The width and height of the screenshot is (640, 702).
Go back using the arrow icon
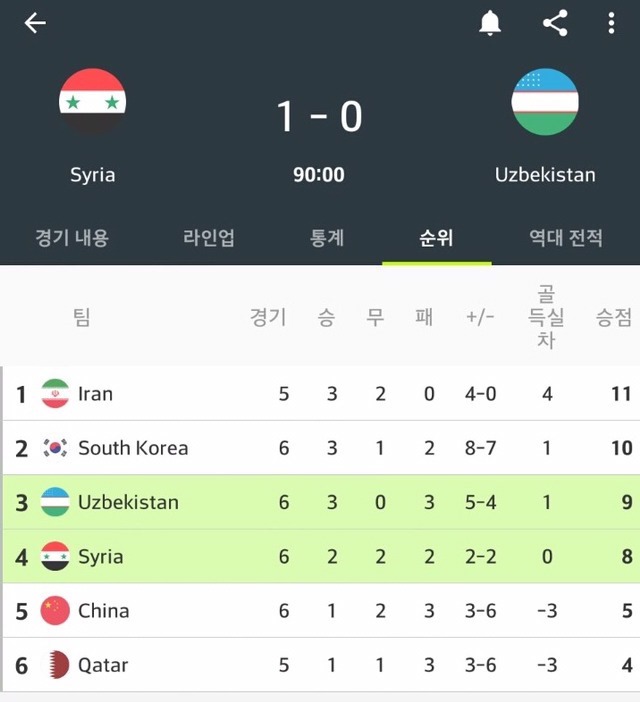coord(35,23)
